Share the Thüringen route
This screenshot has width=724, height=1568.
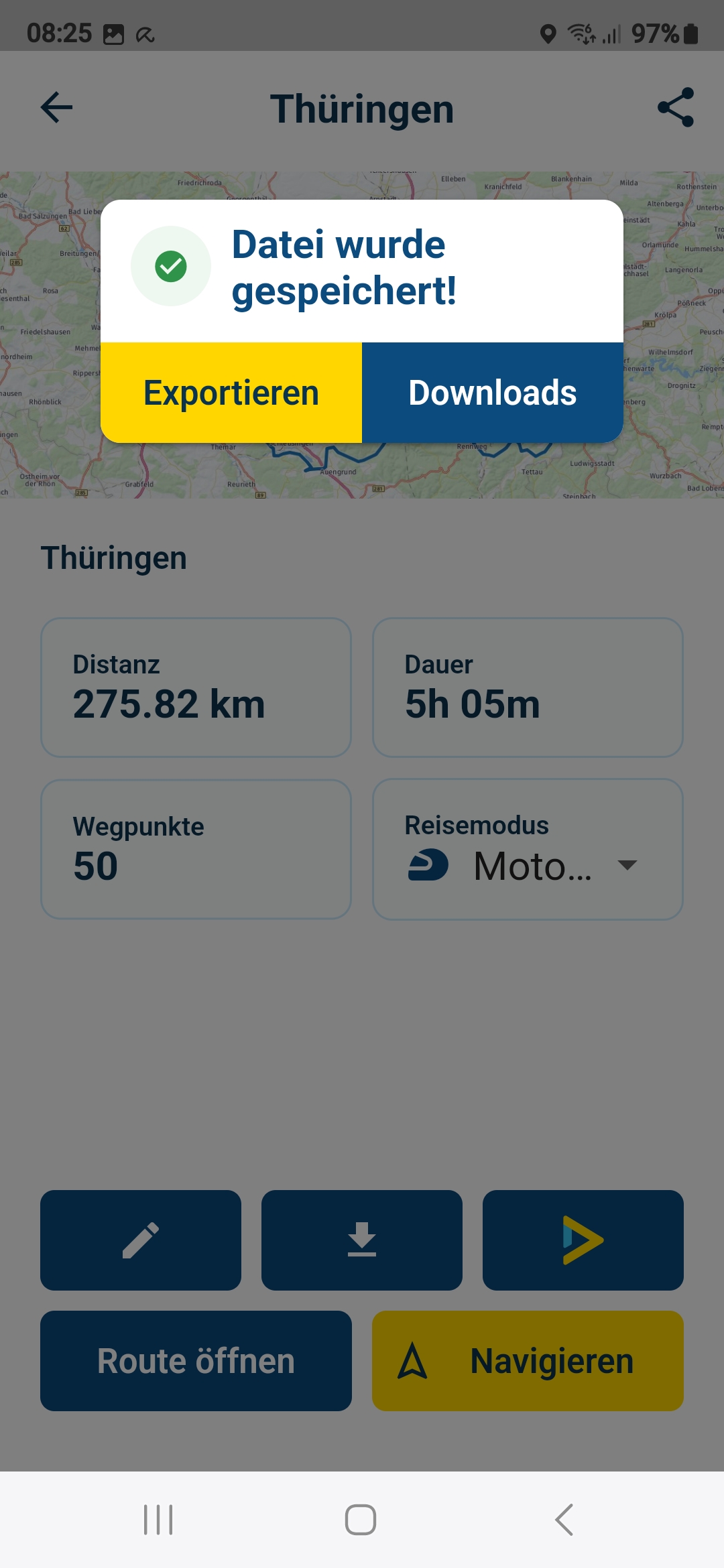(675, 107)
